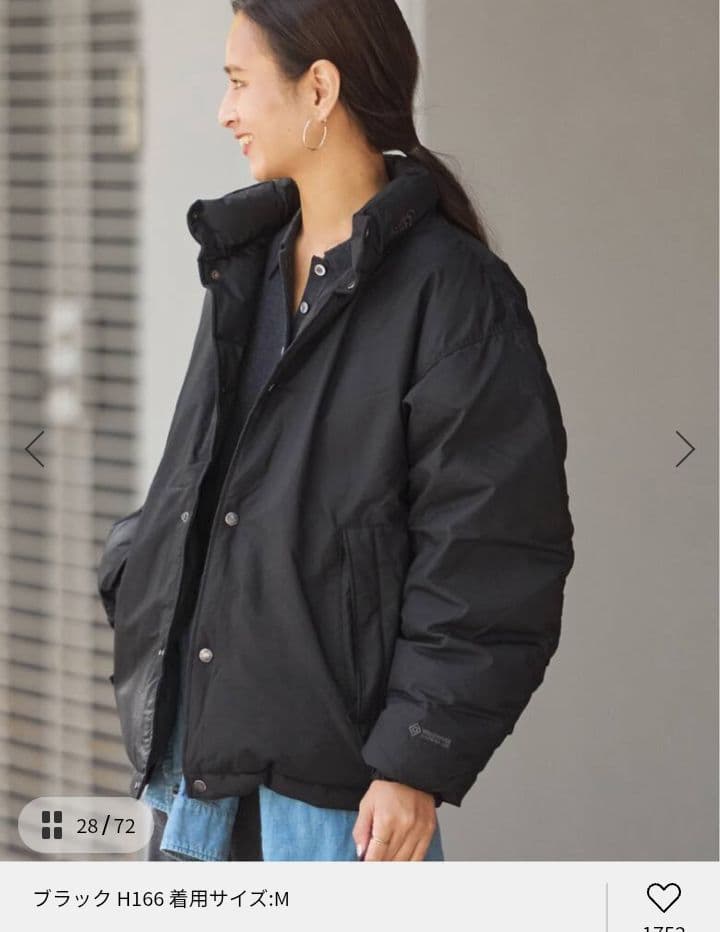Show the next product photo

tap(684, 449)
